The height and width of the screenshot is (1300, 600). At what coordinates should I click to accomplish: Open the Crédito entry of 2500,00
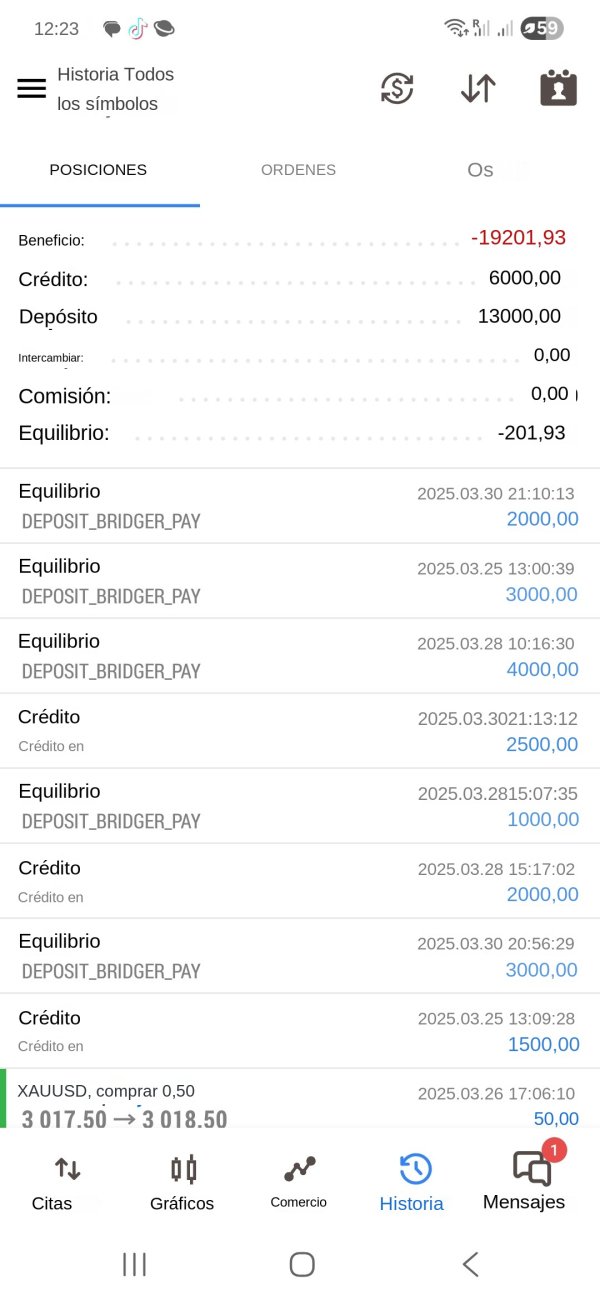pyautogui.click(x=300, y=731)
